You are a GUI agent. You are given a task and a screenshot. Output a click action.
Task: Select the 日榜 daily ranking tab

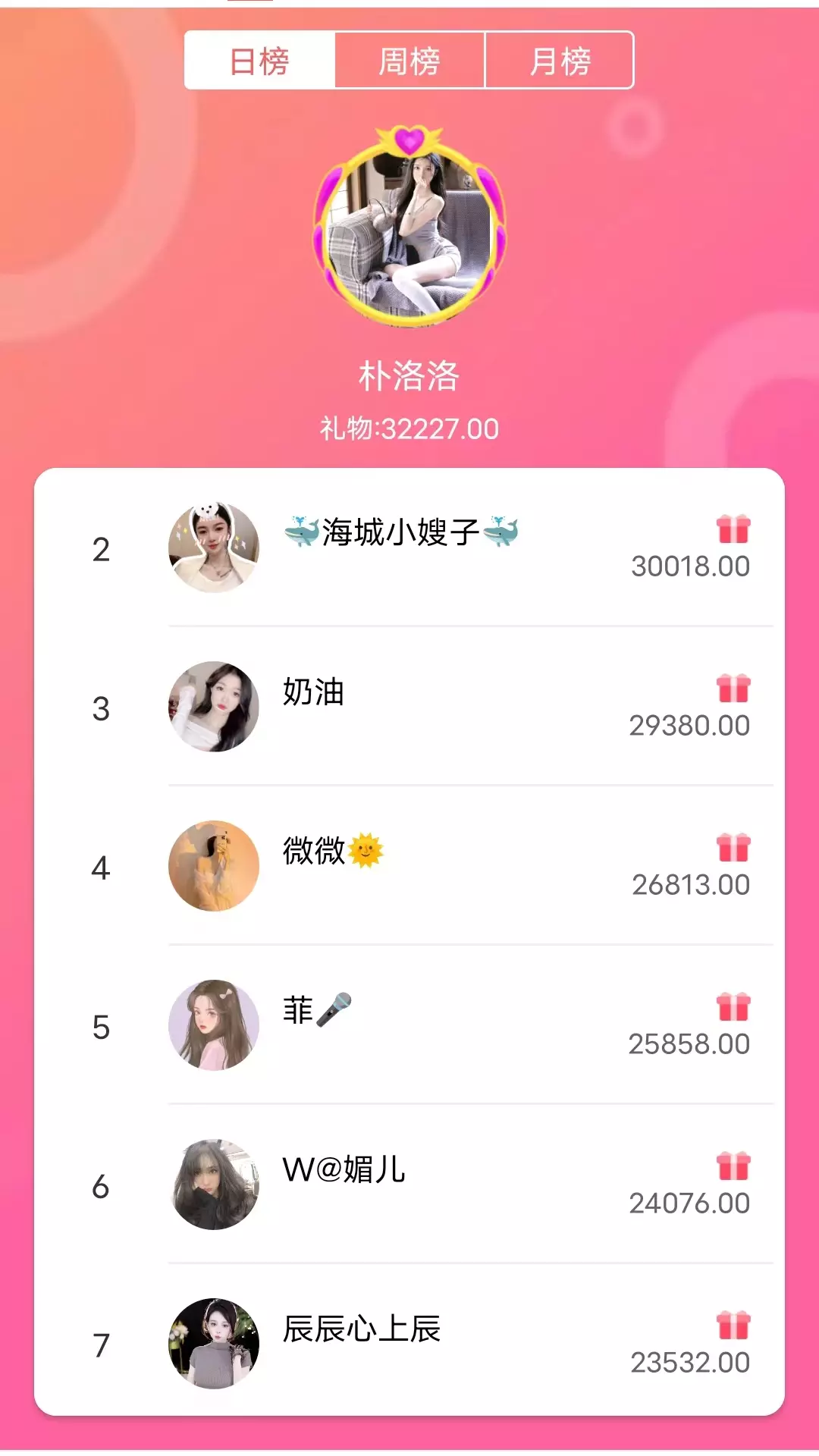pos(260,60)
